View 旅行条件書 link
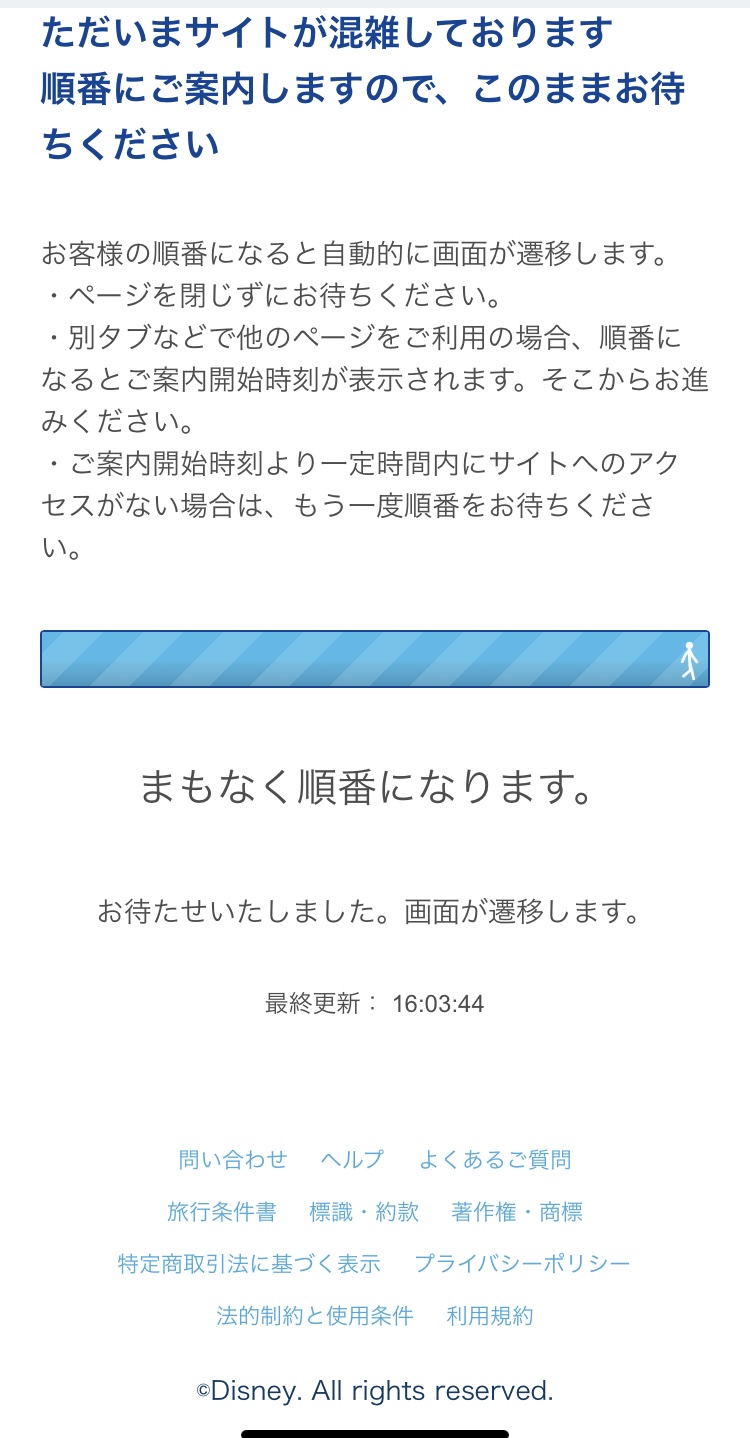 [x=222, y=1212]
